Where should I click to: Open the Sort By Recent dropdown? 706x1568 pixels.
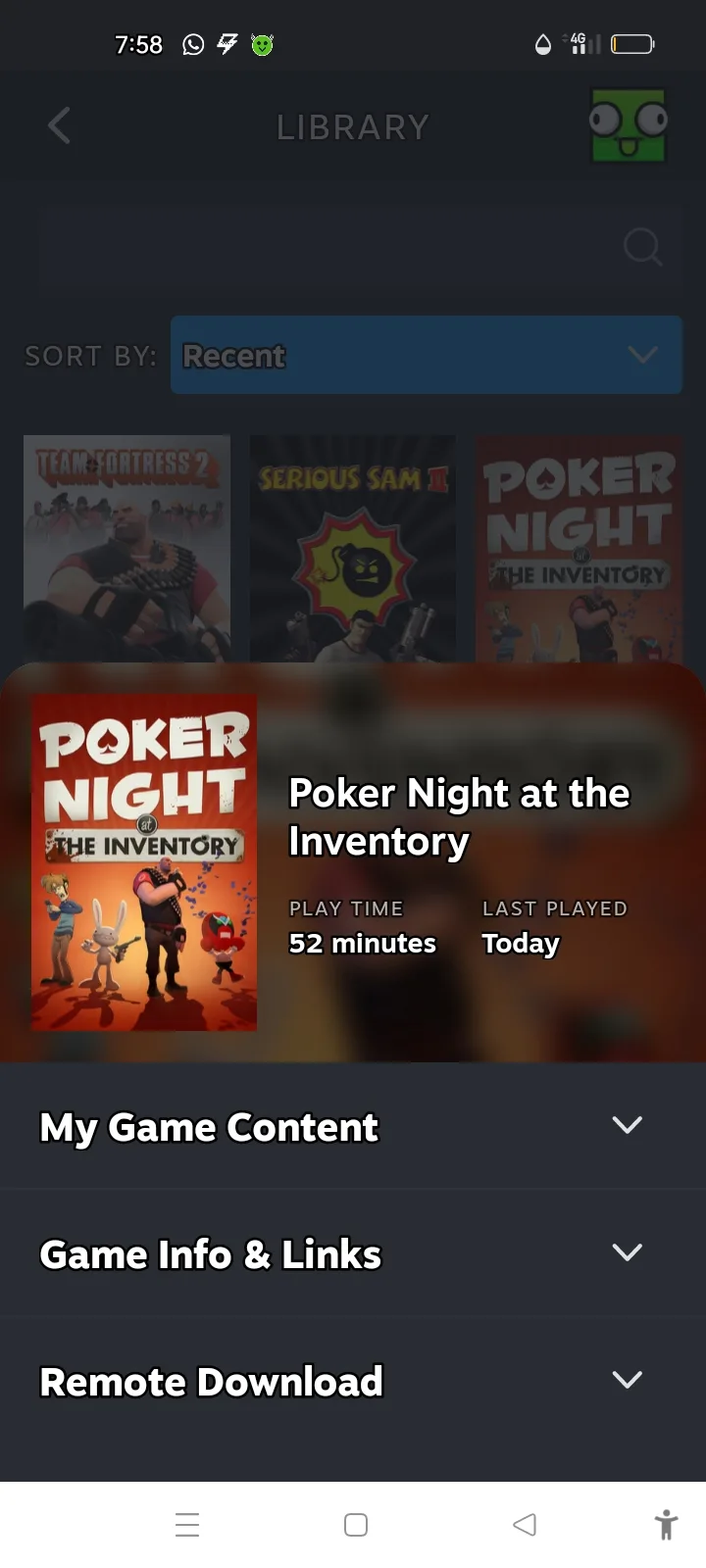[x=426, y=355]
